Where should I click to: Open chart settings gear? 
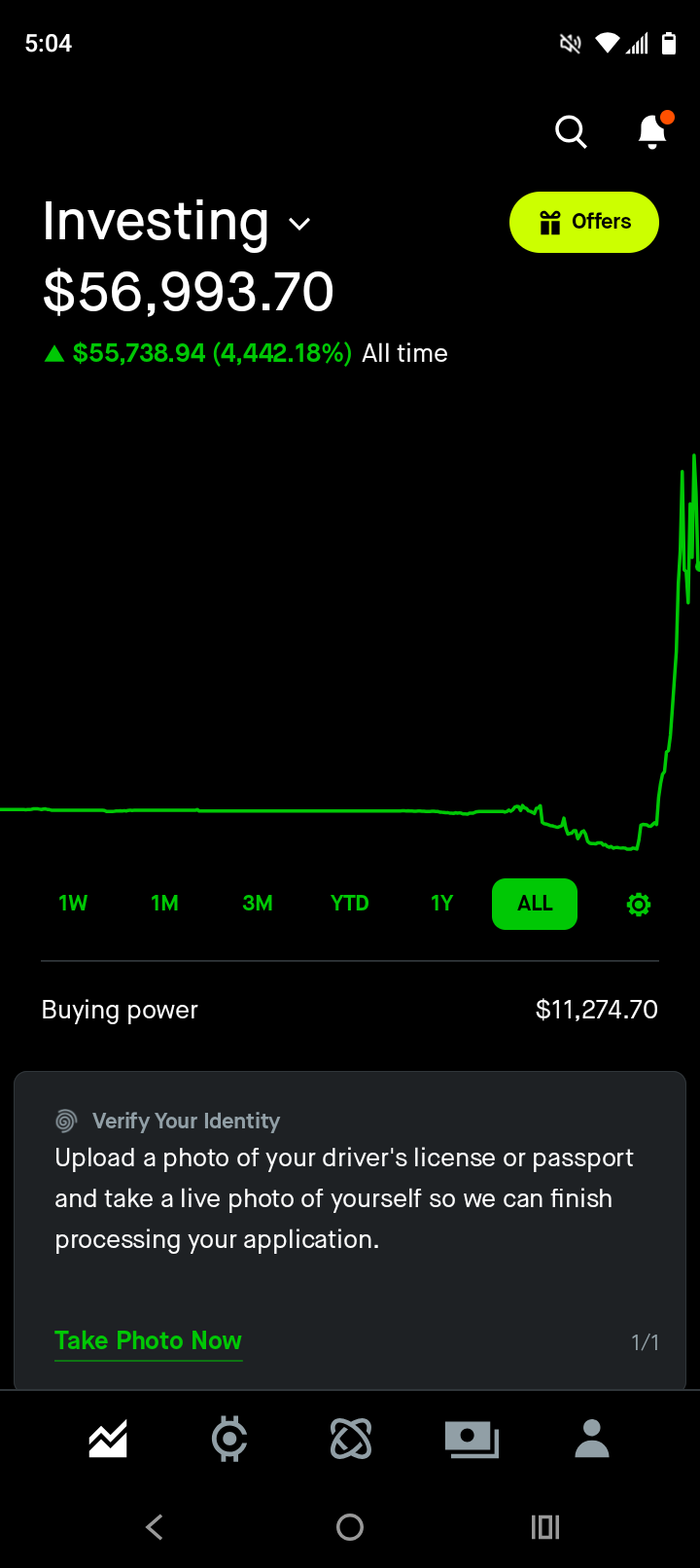pyautogui.click(x=639, y=905)
